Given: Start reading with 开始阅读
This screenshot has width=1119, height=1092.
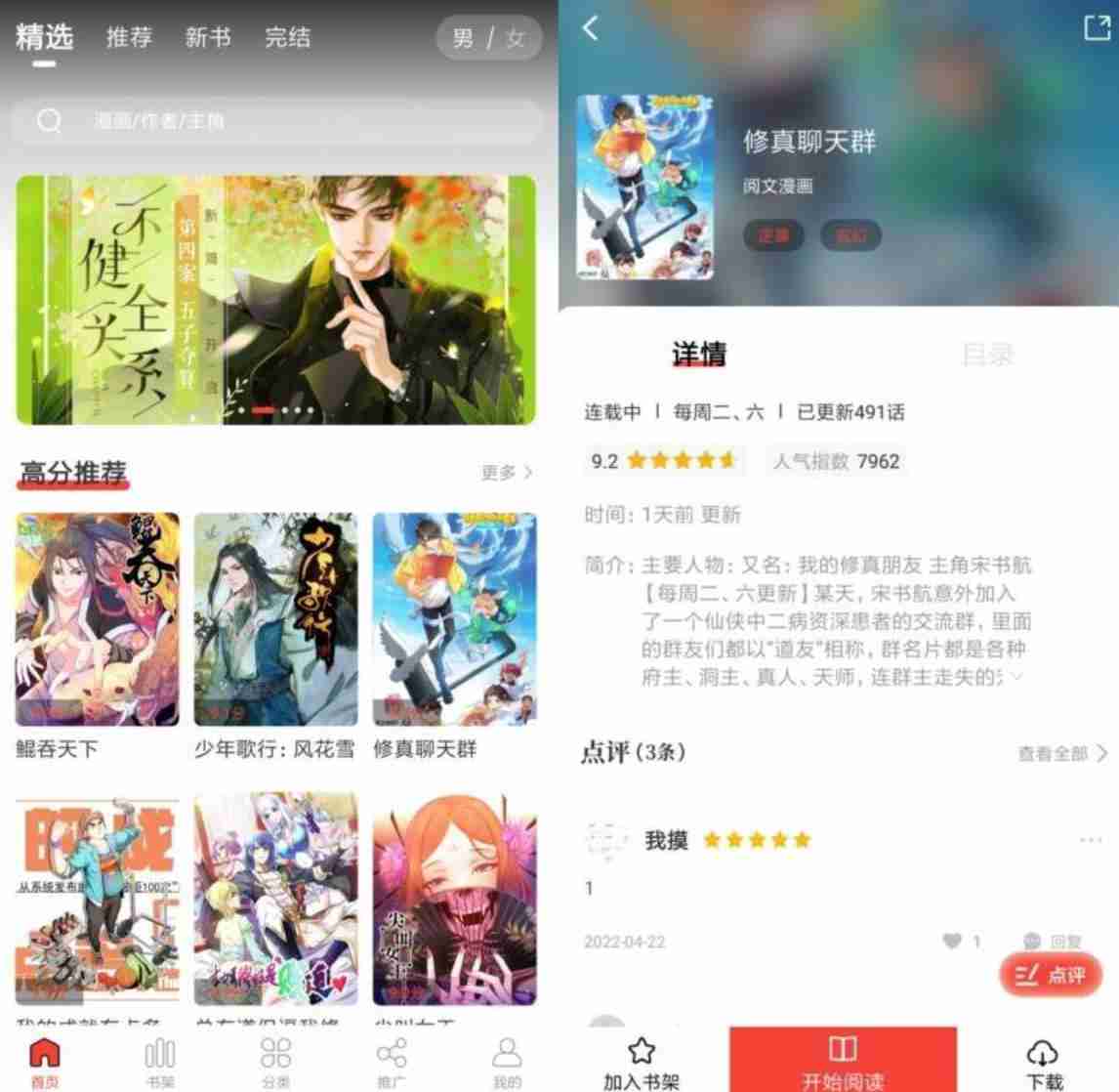Looking at the screenshot, I should (x=843, y=1061).
